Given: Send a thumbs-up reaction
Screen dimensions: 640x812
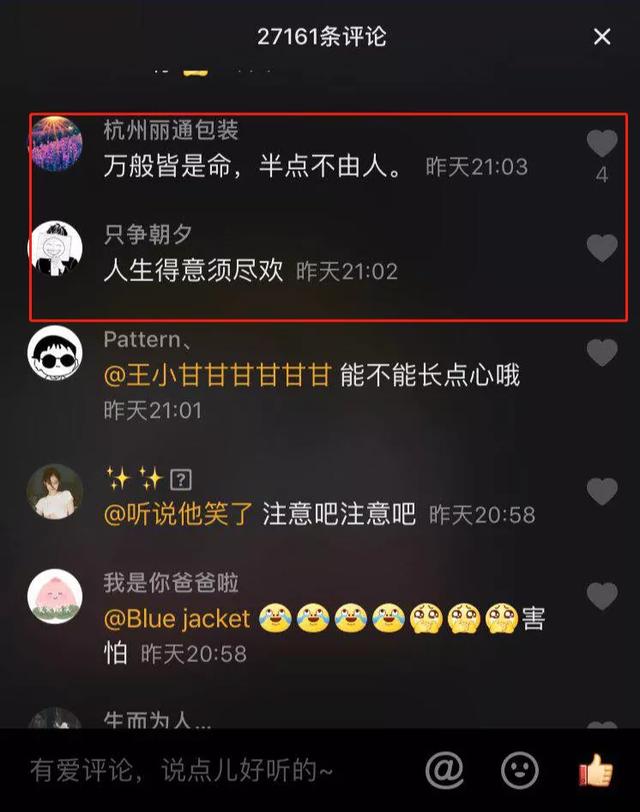Looking at the screenshot, I should pos(595,770).
